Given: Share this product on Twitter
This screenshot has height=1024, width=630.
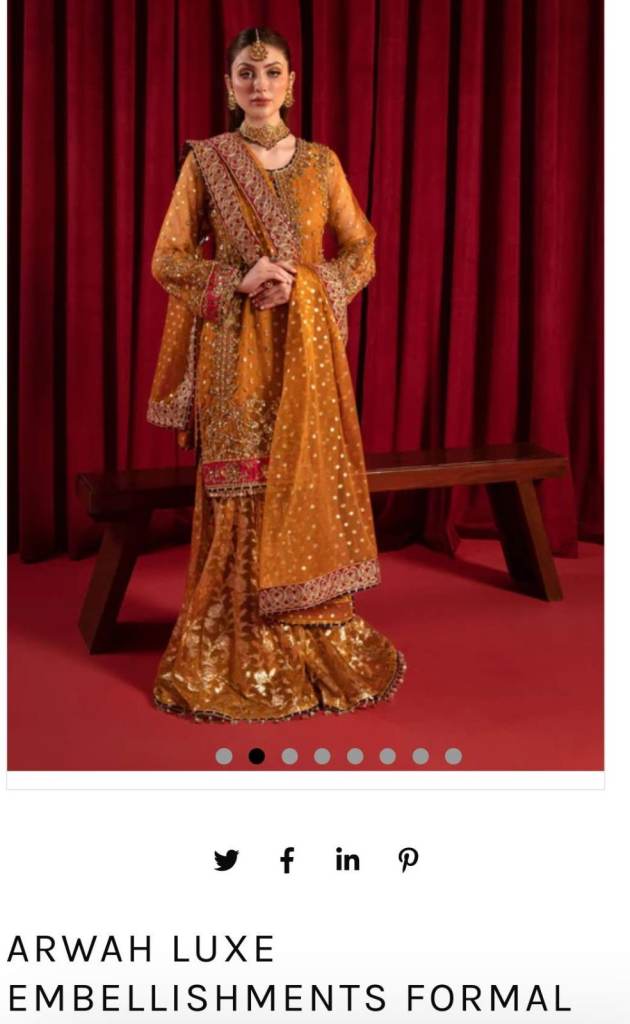Looking at the screenshot, I should [x=227, y=860].
